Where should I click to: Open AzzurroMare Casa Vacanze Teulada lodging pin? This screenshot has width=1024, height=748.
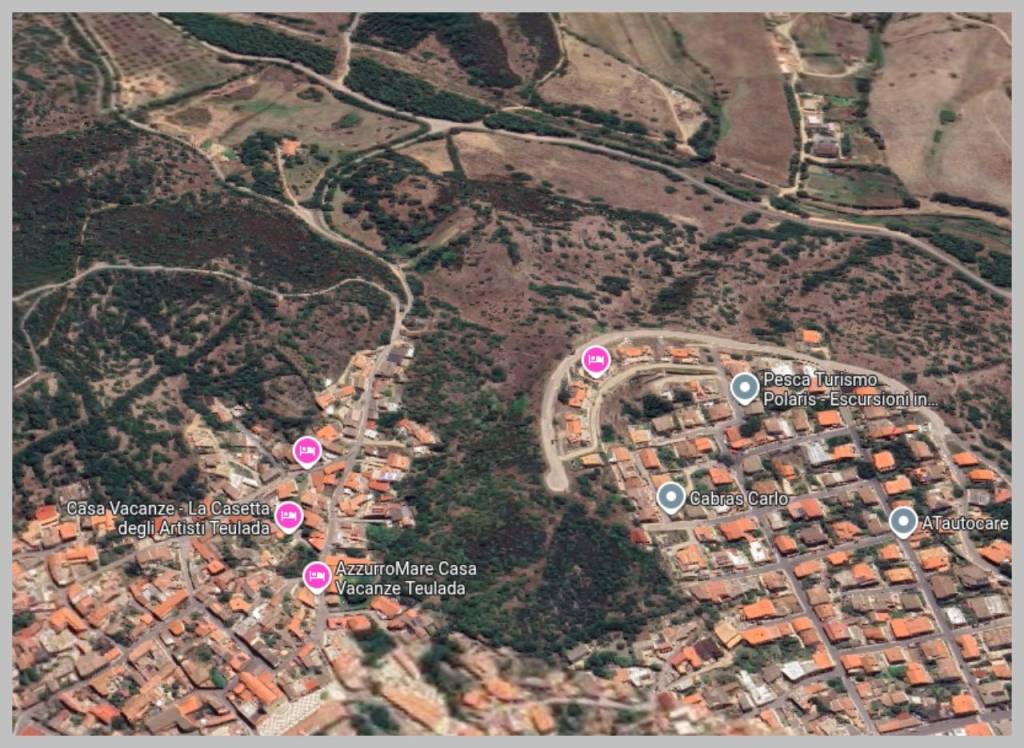click(317, 575)
